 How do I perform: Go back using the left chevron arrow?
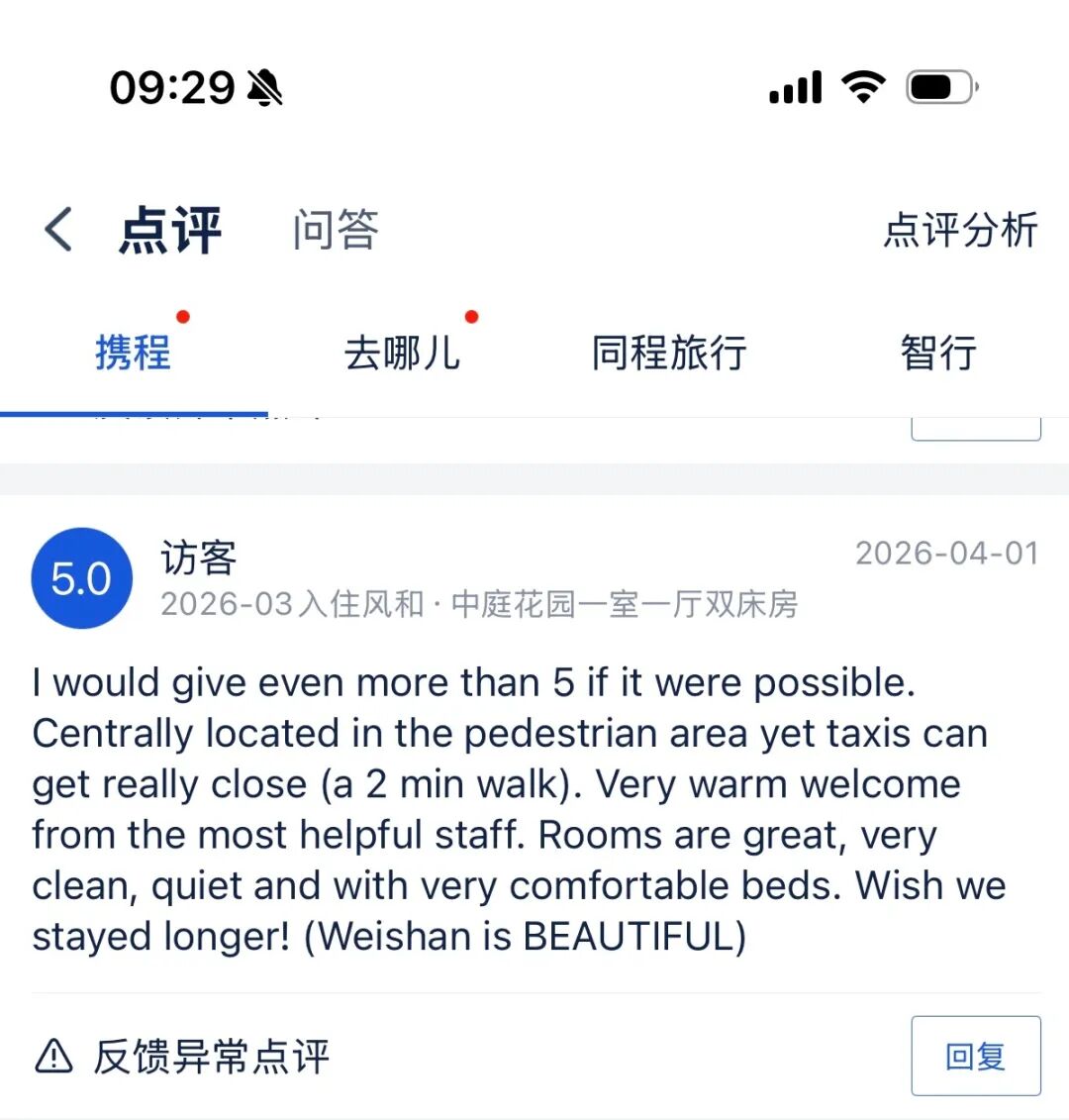point(56,229)
